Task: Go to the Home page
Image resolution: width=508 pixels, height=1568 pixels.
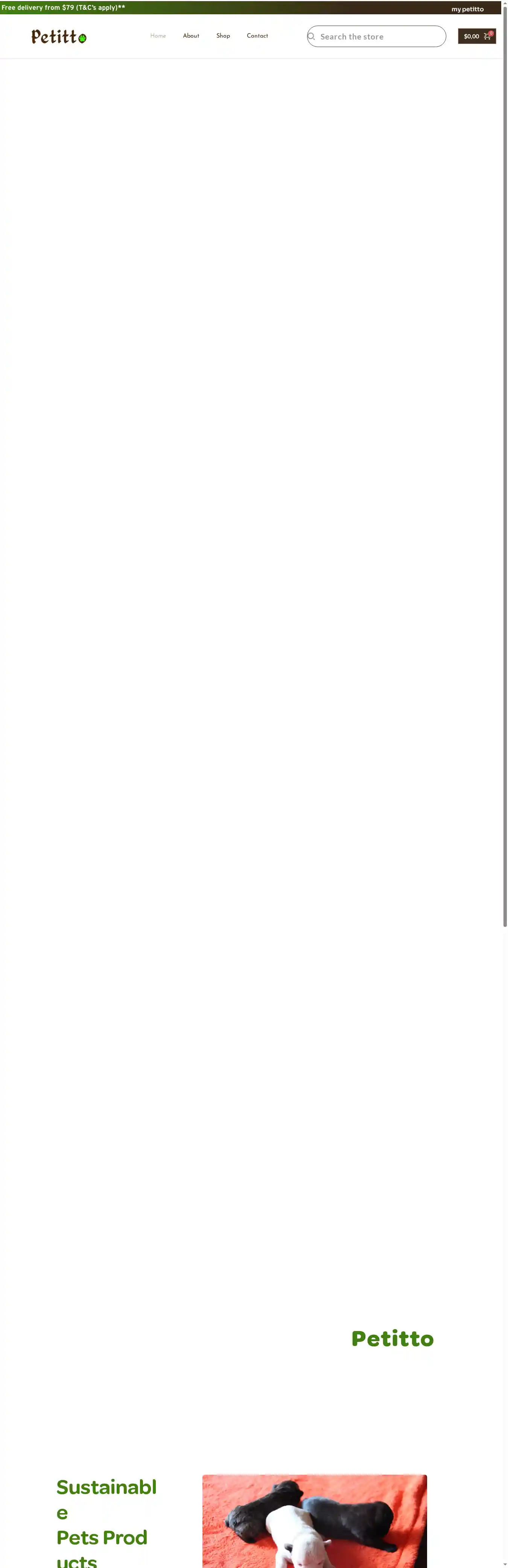Action: click(158, 36)
